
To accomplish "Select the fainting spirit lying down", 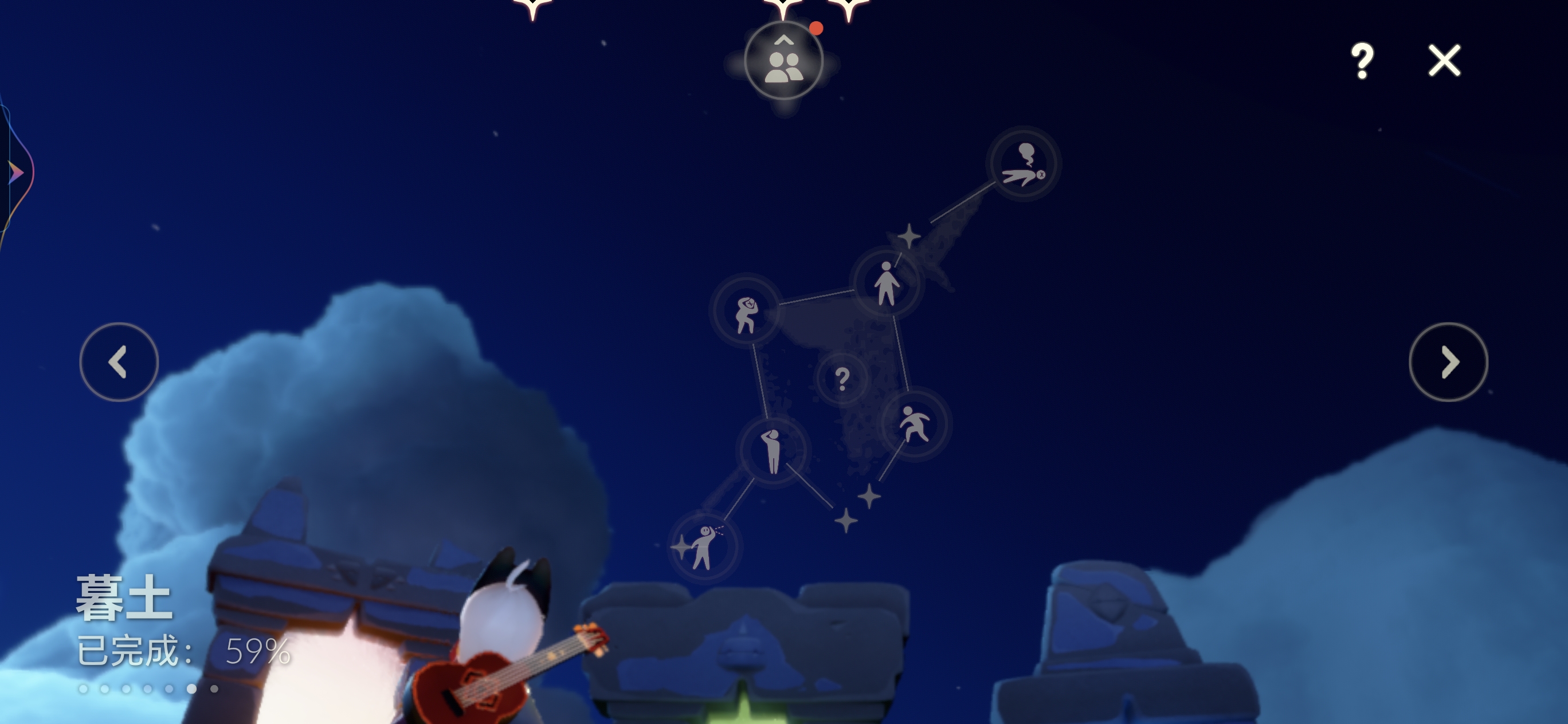I will 1024,164.
